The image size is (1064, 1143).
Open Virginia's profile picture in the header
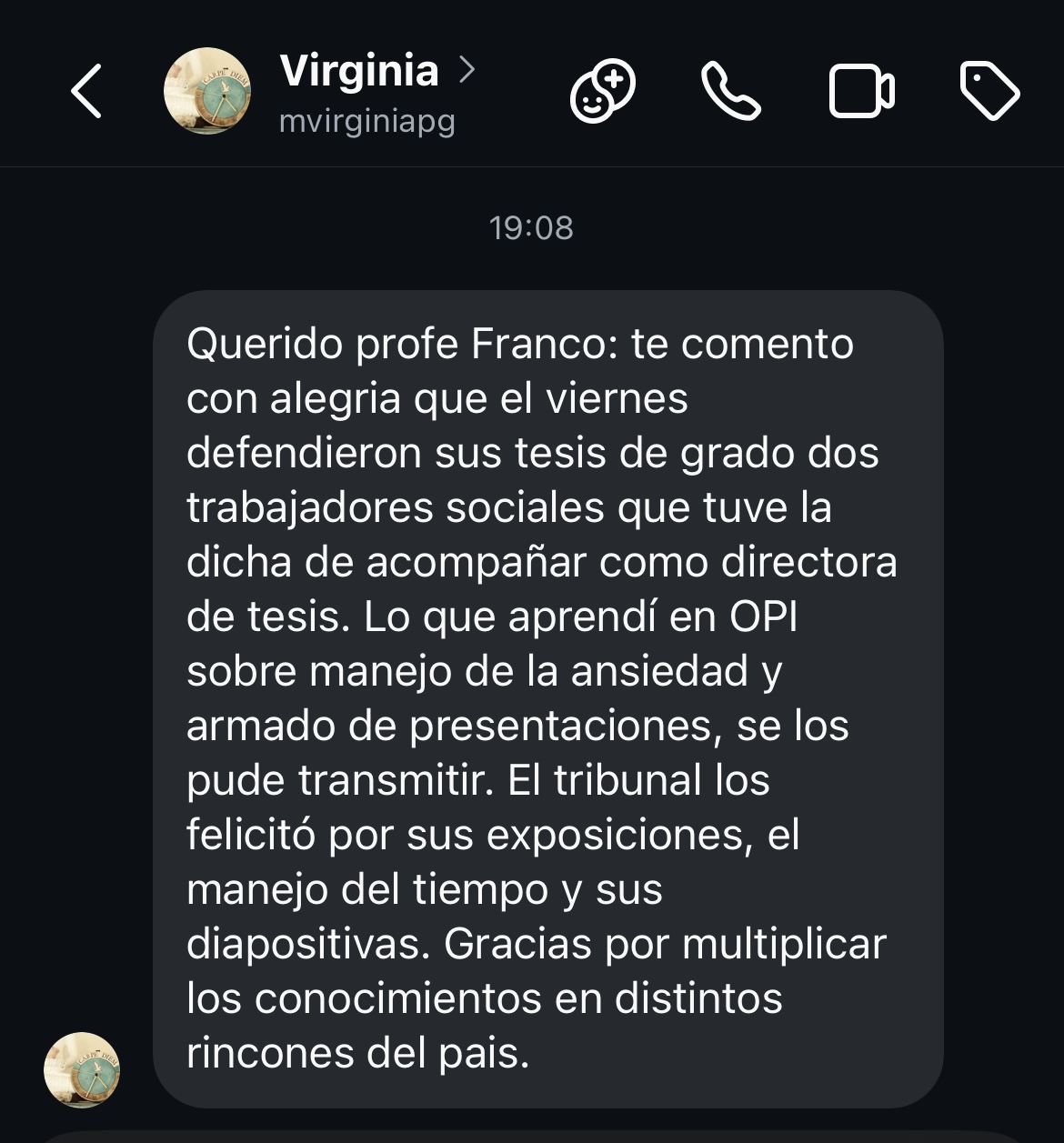click(x=207, y=91)
